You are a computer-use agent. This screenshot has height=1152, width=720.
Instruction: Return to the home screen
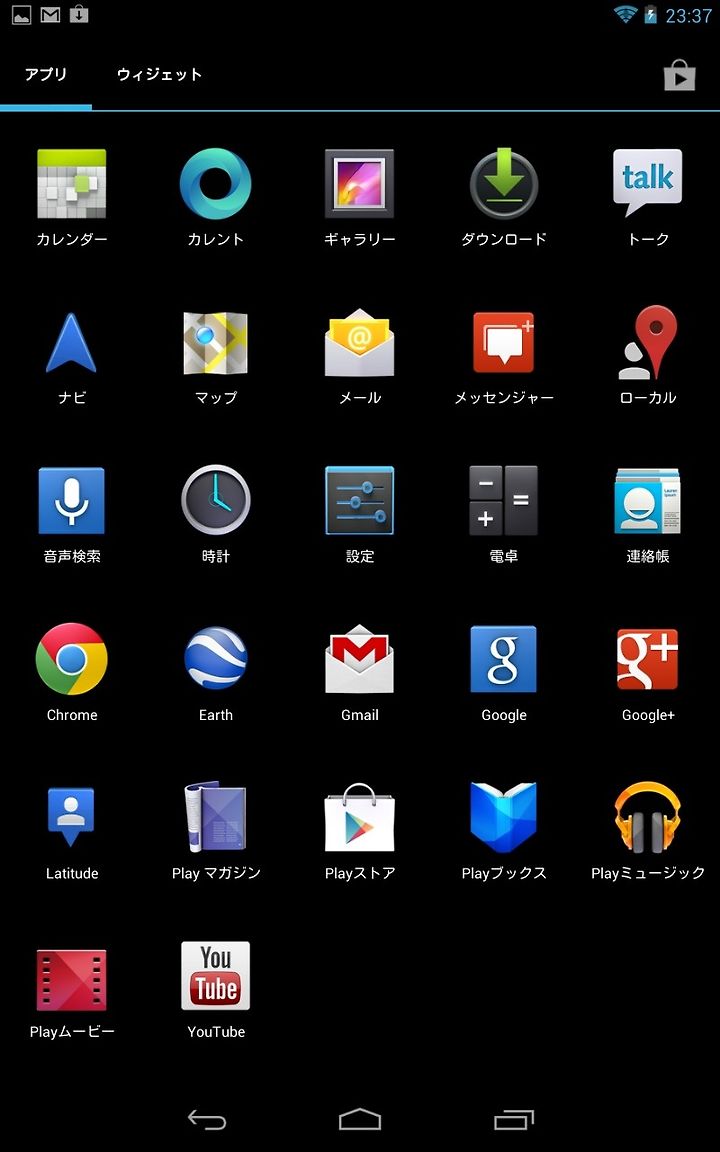click(x=360, y=1120)
